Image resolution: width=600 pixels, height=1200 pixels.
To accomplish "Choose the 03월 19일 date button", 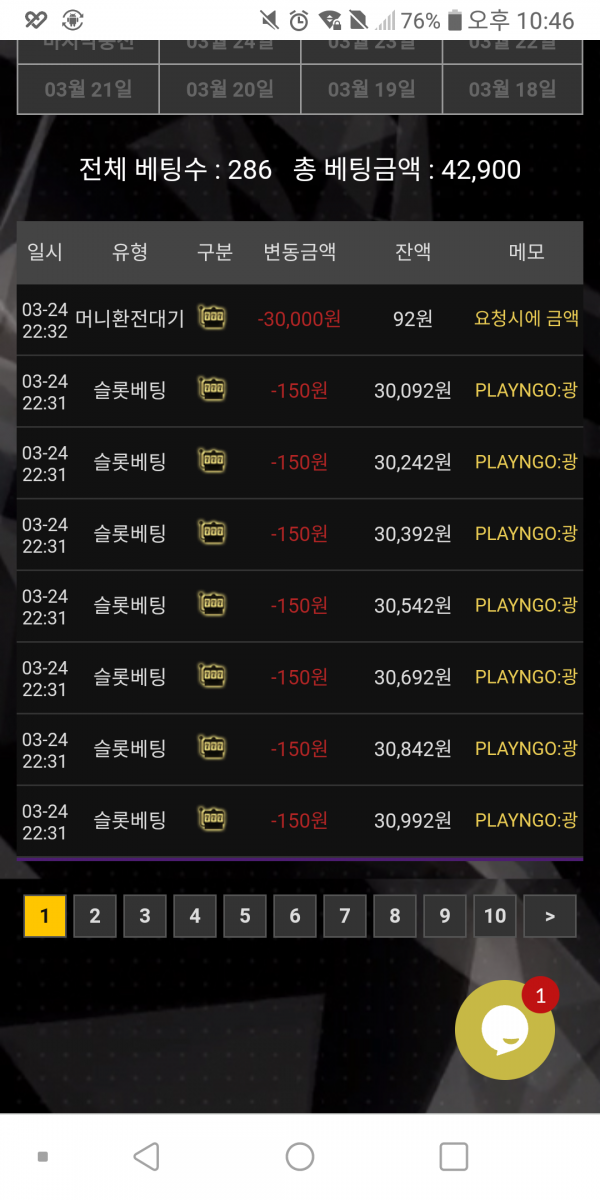I will click(x=371, y=90).
